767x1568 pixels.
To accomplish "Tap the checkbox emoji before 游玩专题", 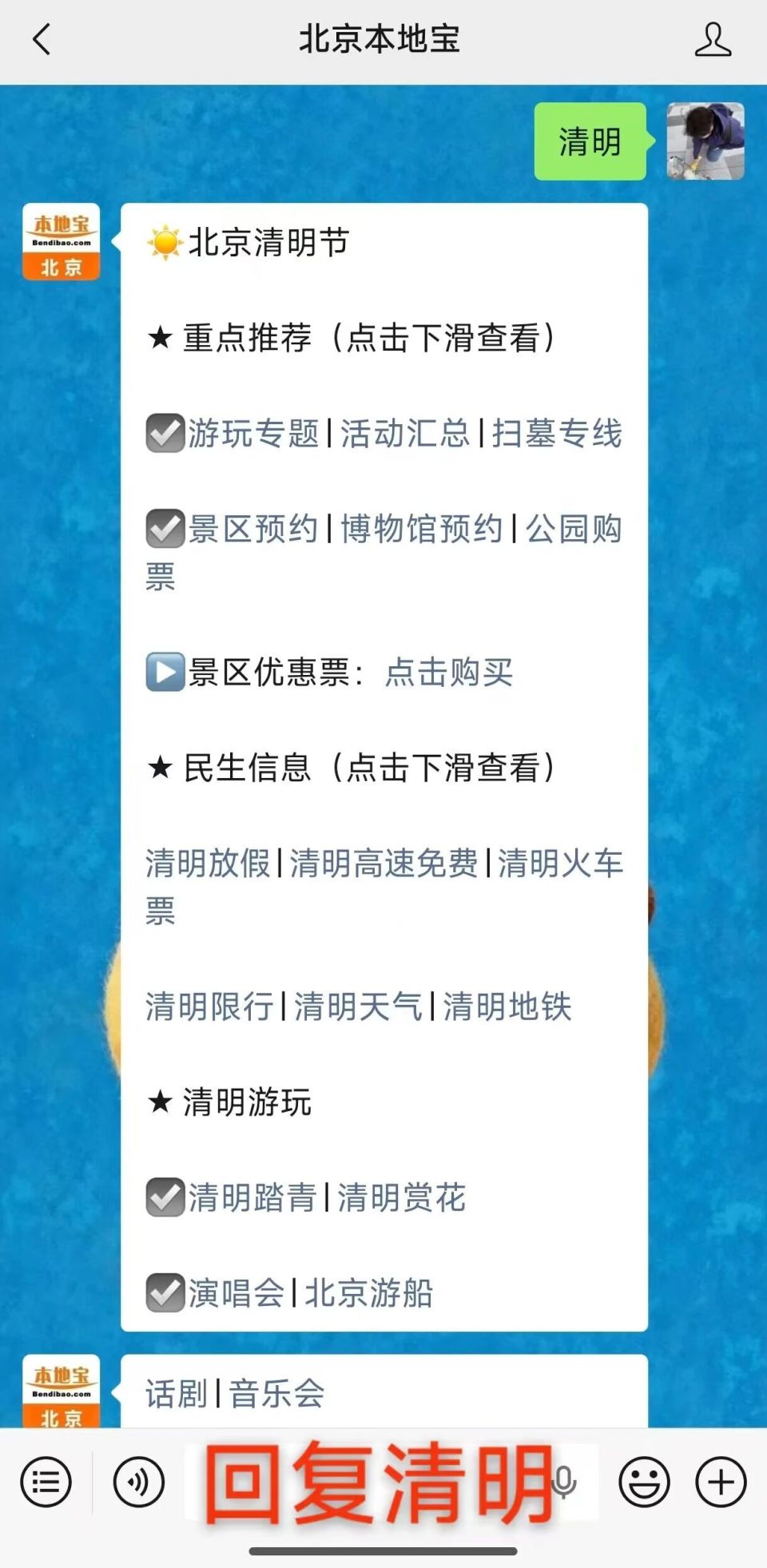I will coord(164,434).
